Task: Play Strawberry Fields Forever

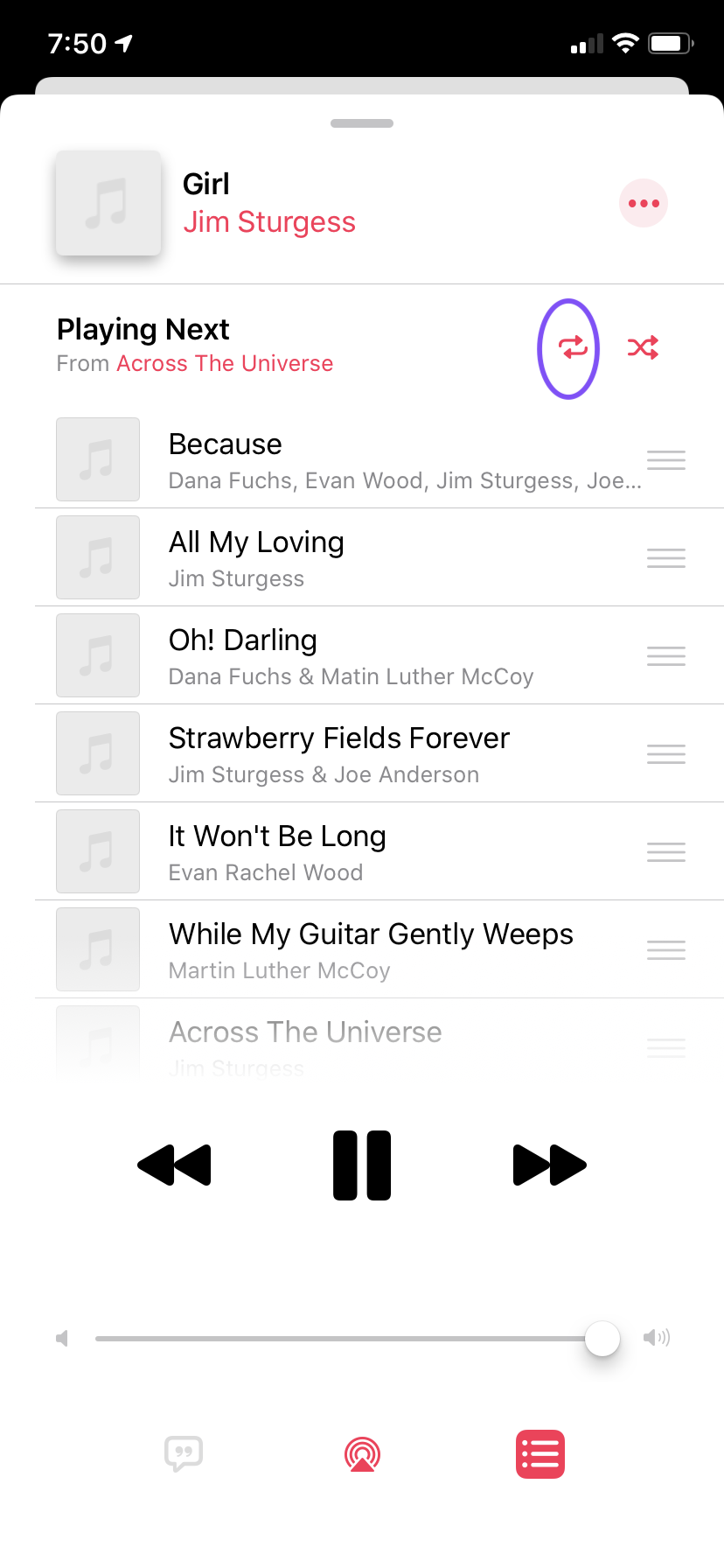Action: coord(350,754)
